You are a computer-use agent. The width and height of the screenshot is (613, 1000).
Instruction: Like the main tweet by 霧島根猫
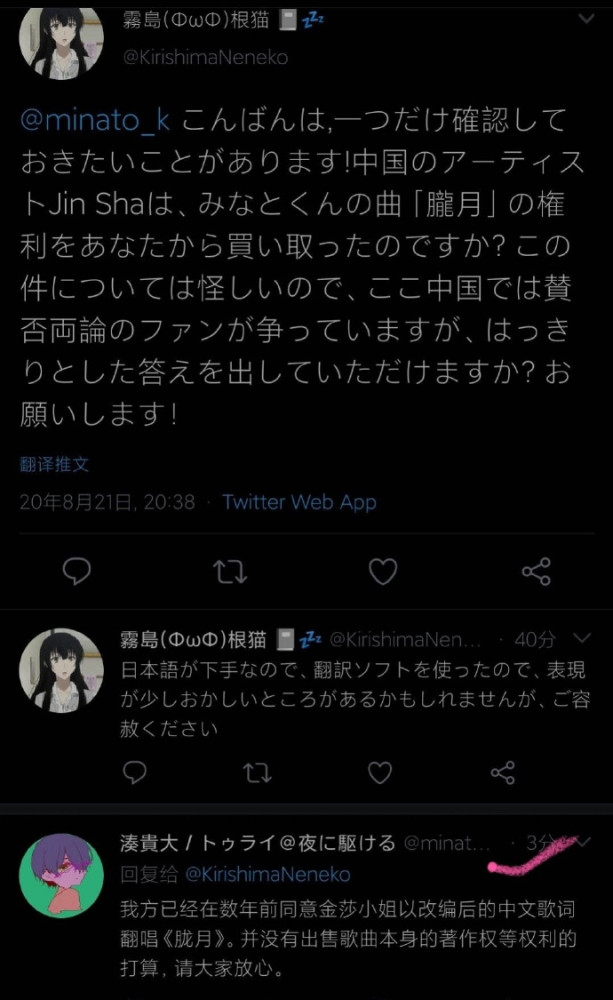(383, 571)
